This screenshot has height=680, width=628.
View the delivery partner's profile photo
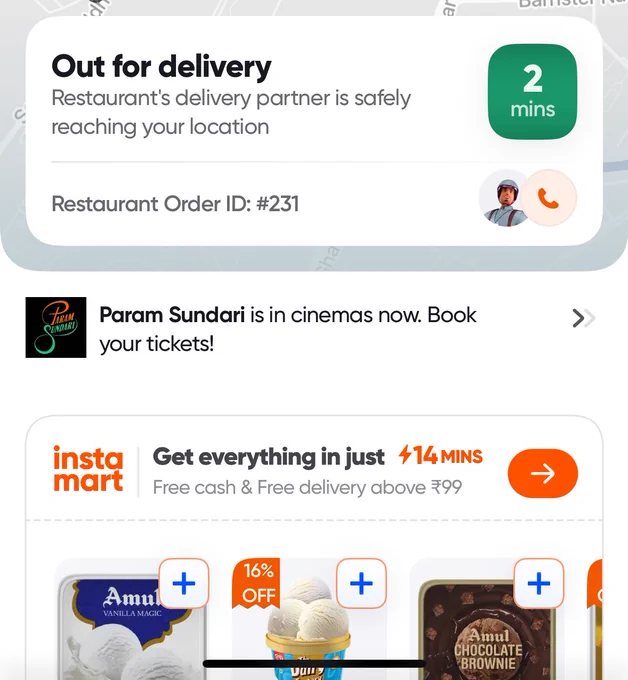click(505, 198)
